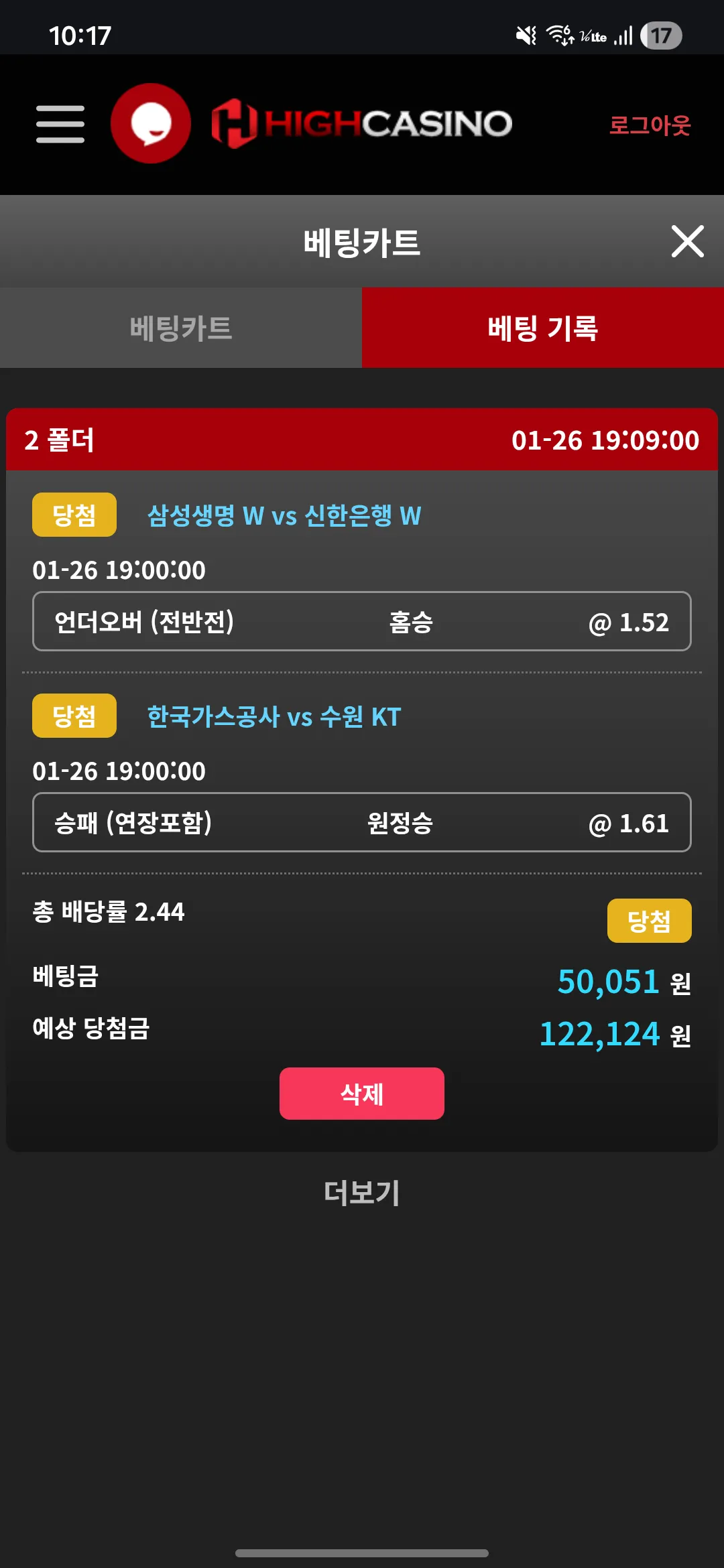This screenshot has height=1568, width=724.
Task: Close the 베팅카트 panel
Action: 688,241
